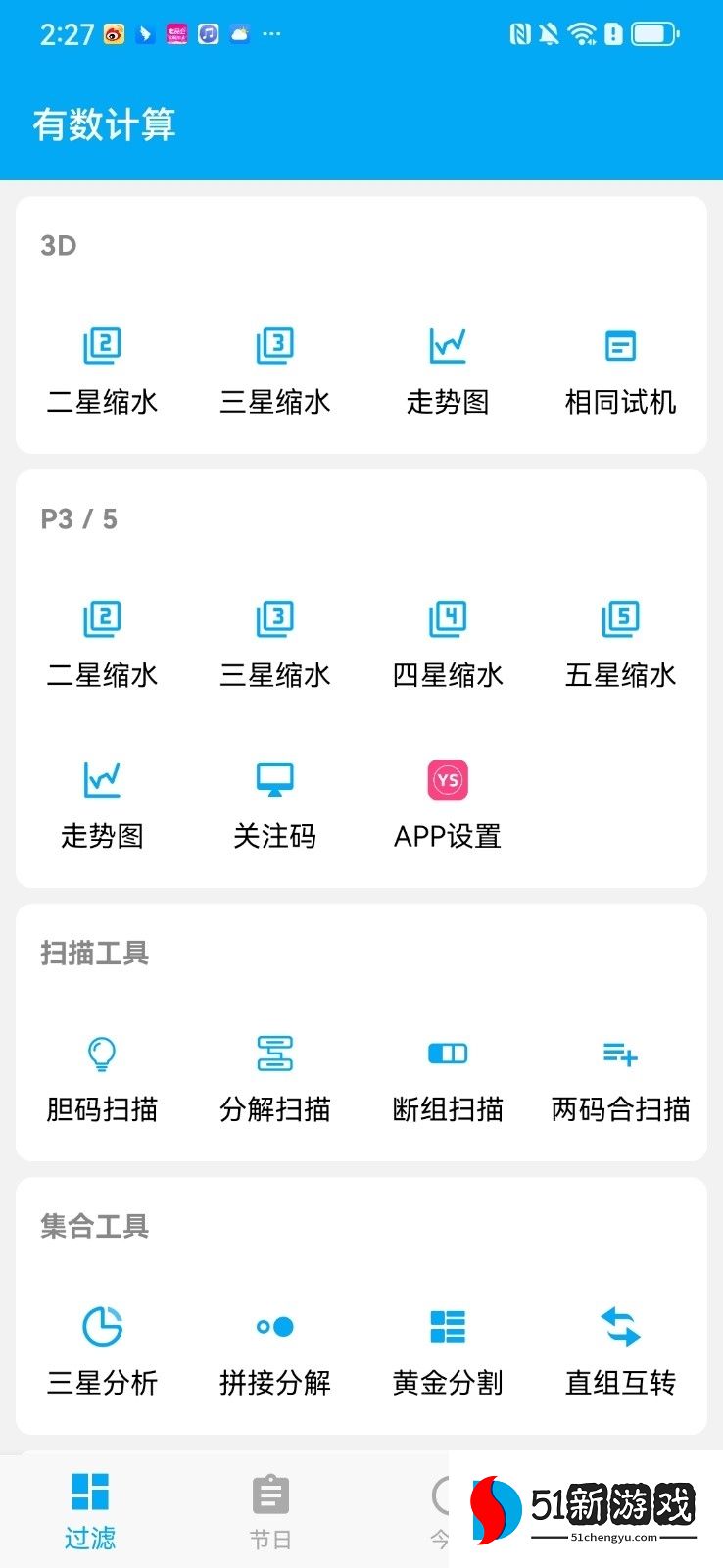Screen dimensions: 723x1568
Task: Launch 两码合扫描 tool
Action: [620, 1080]
